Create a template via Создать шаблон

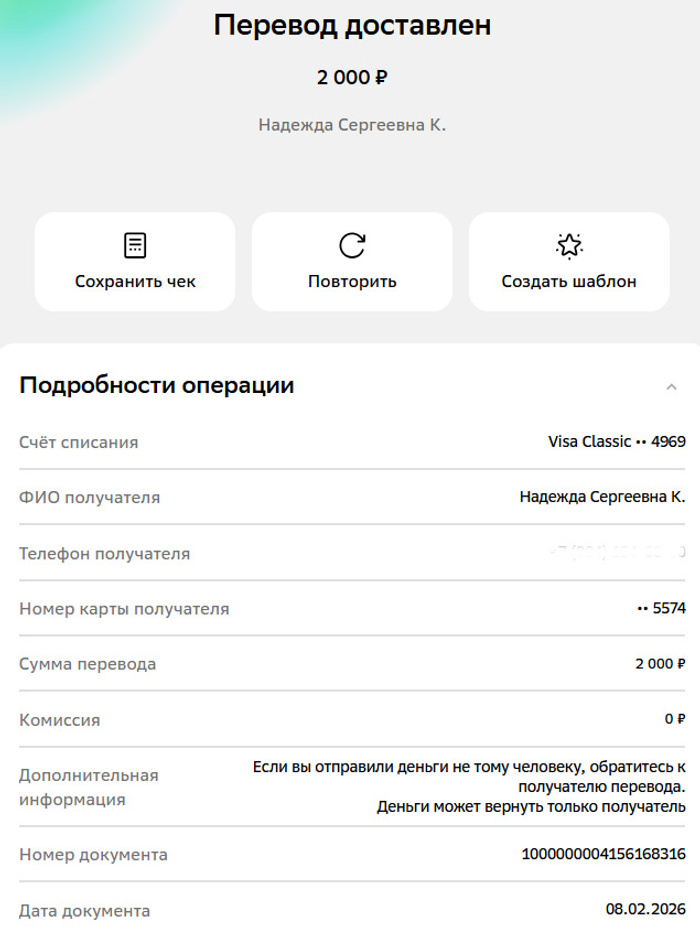(569, 261)
